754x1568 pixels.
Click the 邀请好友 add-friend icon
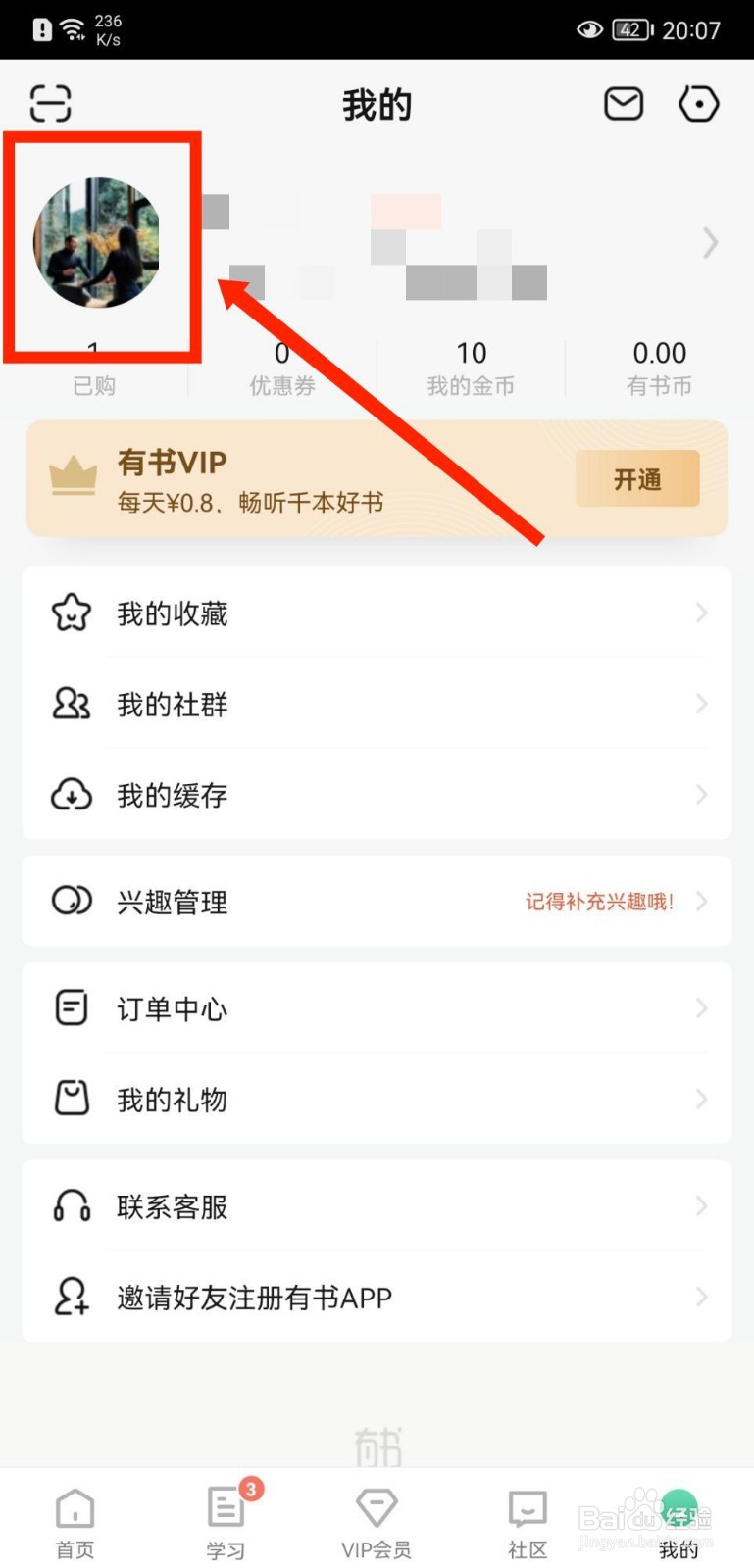tap(70, 1298)
